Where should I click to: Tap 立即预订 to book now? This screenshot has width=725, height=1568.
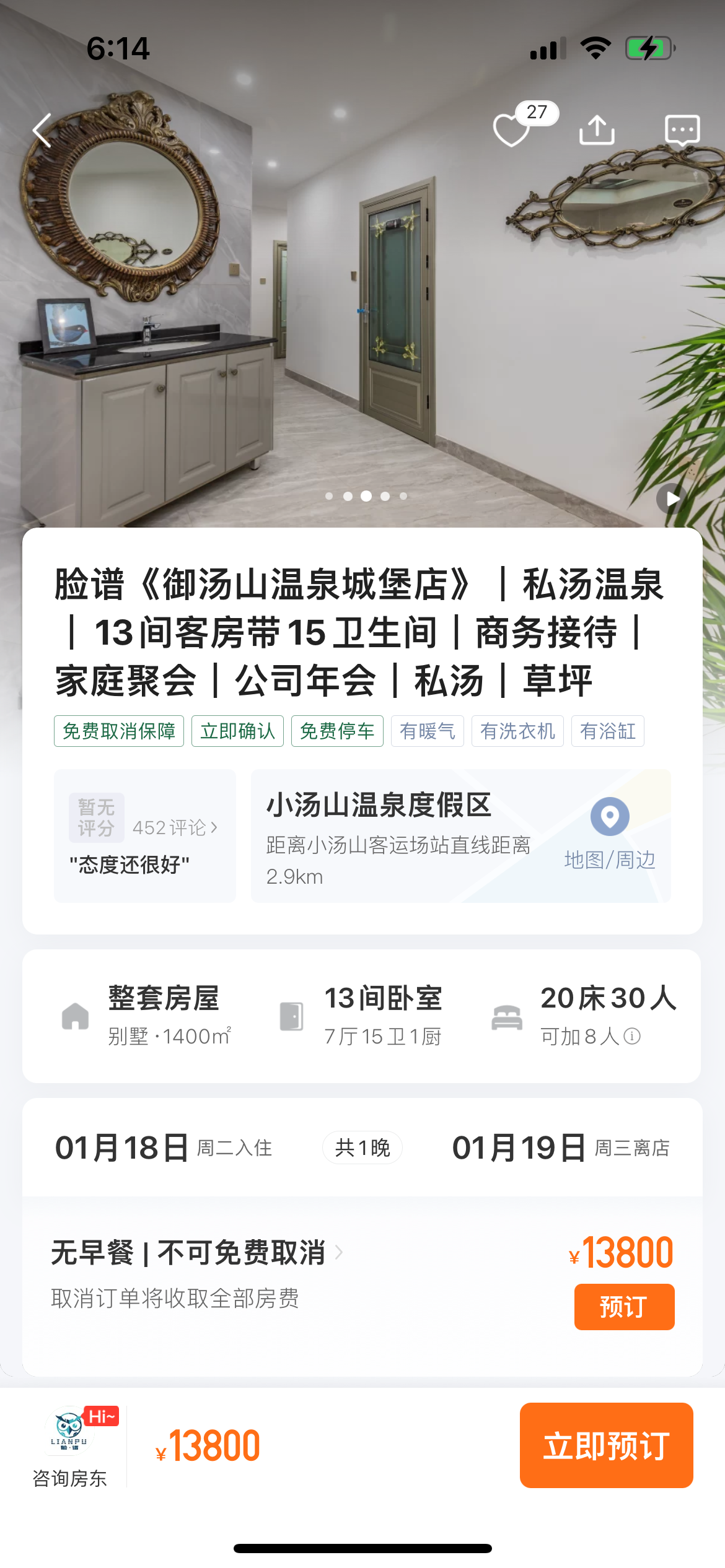pos(606,1445)
